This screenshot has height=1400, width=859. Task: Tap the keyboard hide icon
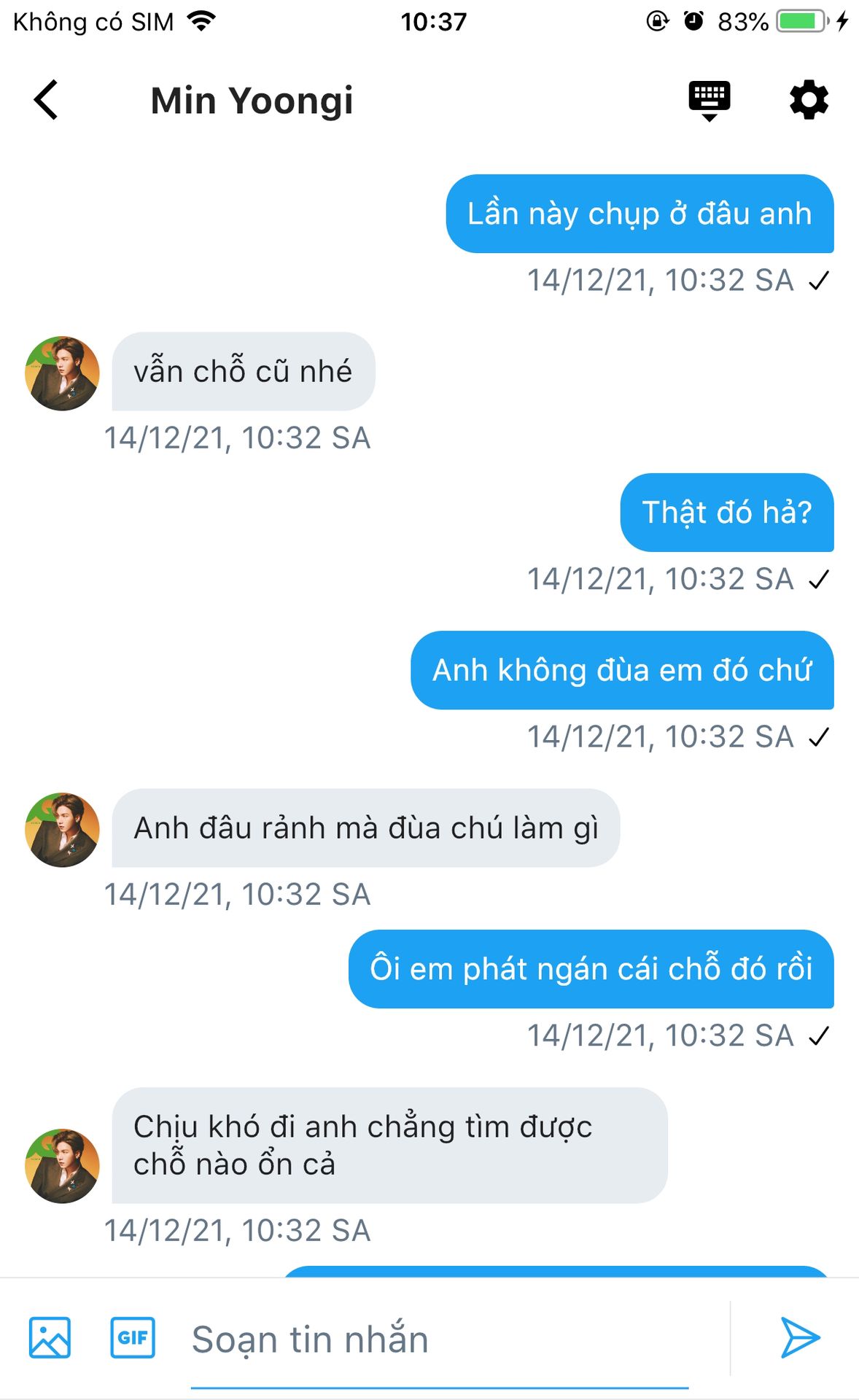click(709, 100)
